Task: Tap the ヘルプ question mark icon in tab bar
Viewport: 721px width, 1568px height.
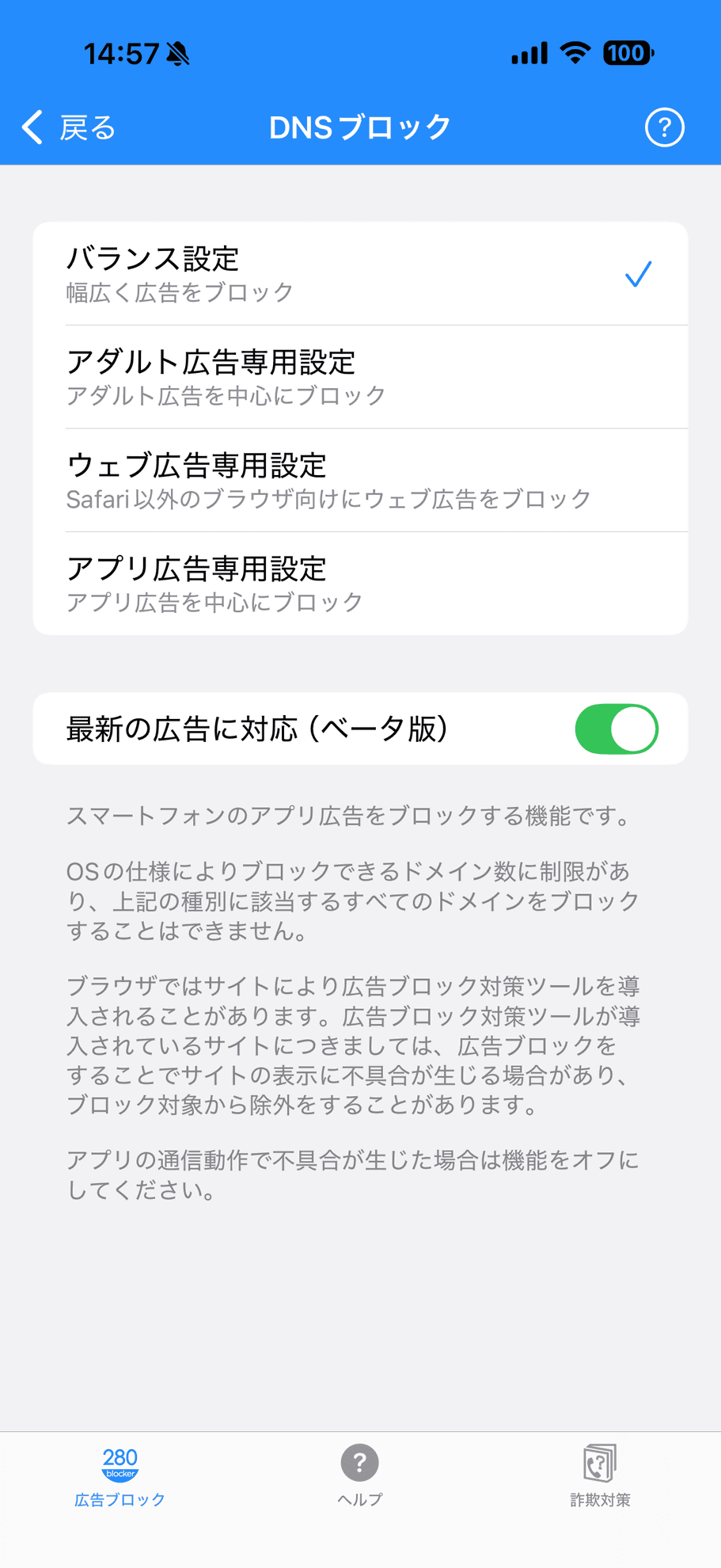Action: pyautogui.click(x=359, y=1462)
